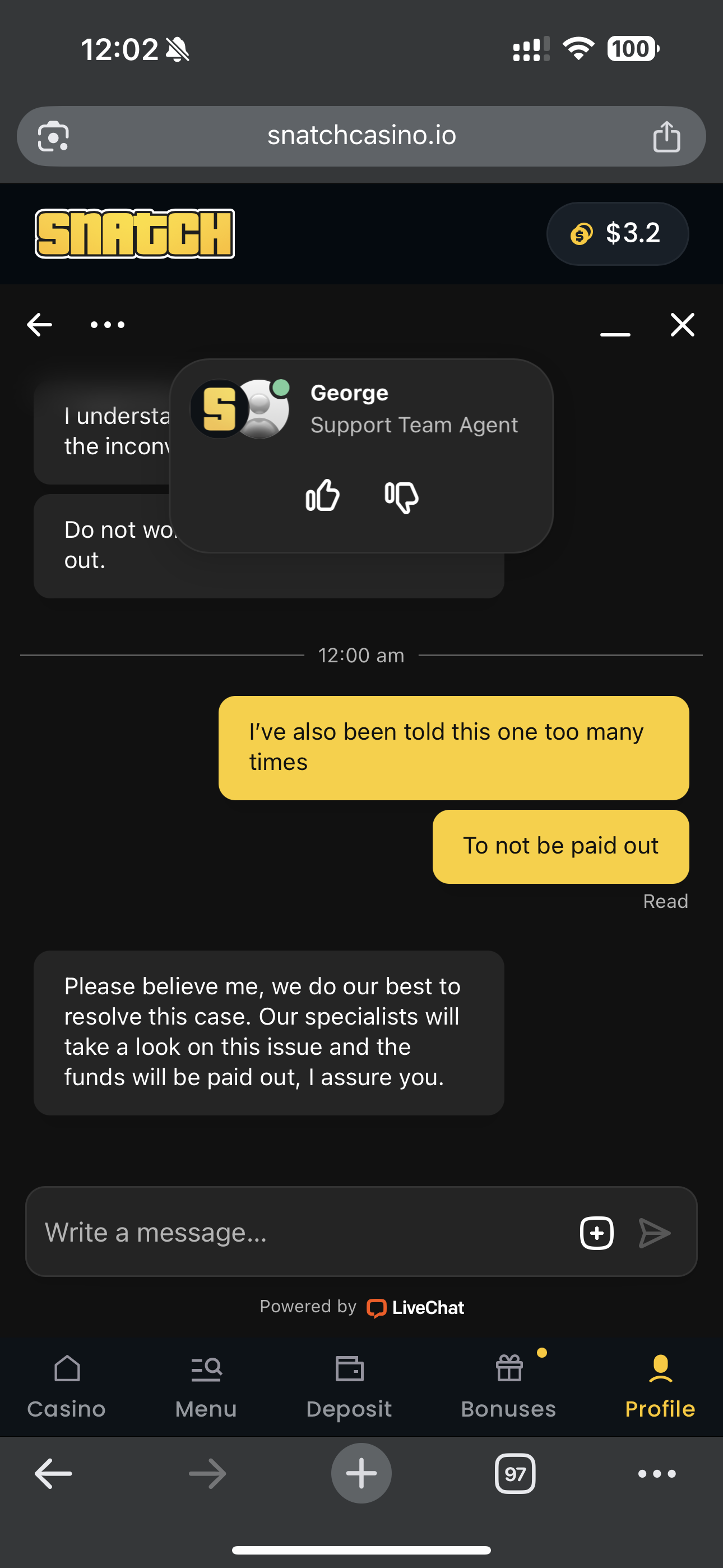Rate agent George with thumbs down
723x1568 pixels.
pyautogui.click(x=401, y=497)
